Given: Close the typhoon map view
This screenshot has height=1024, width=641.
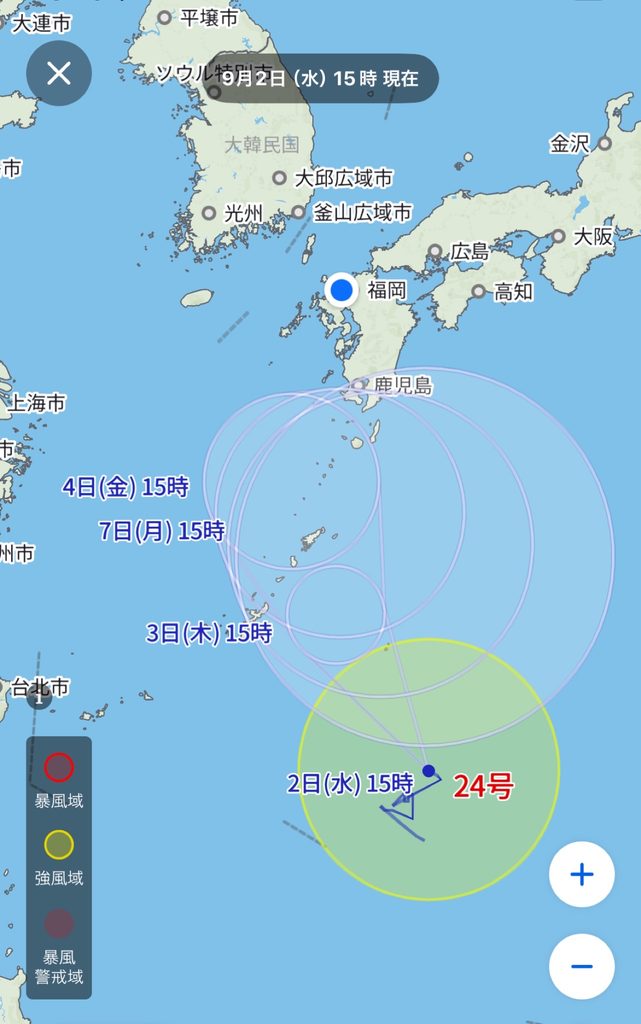Looking at the screenshot, I should tap(59, 73).
